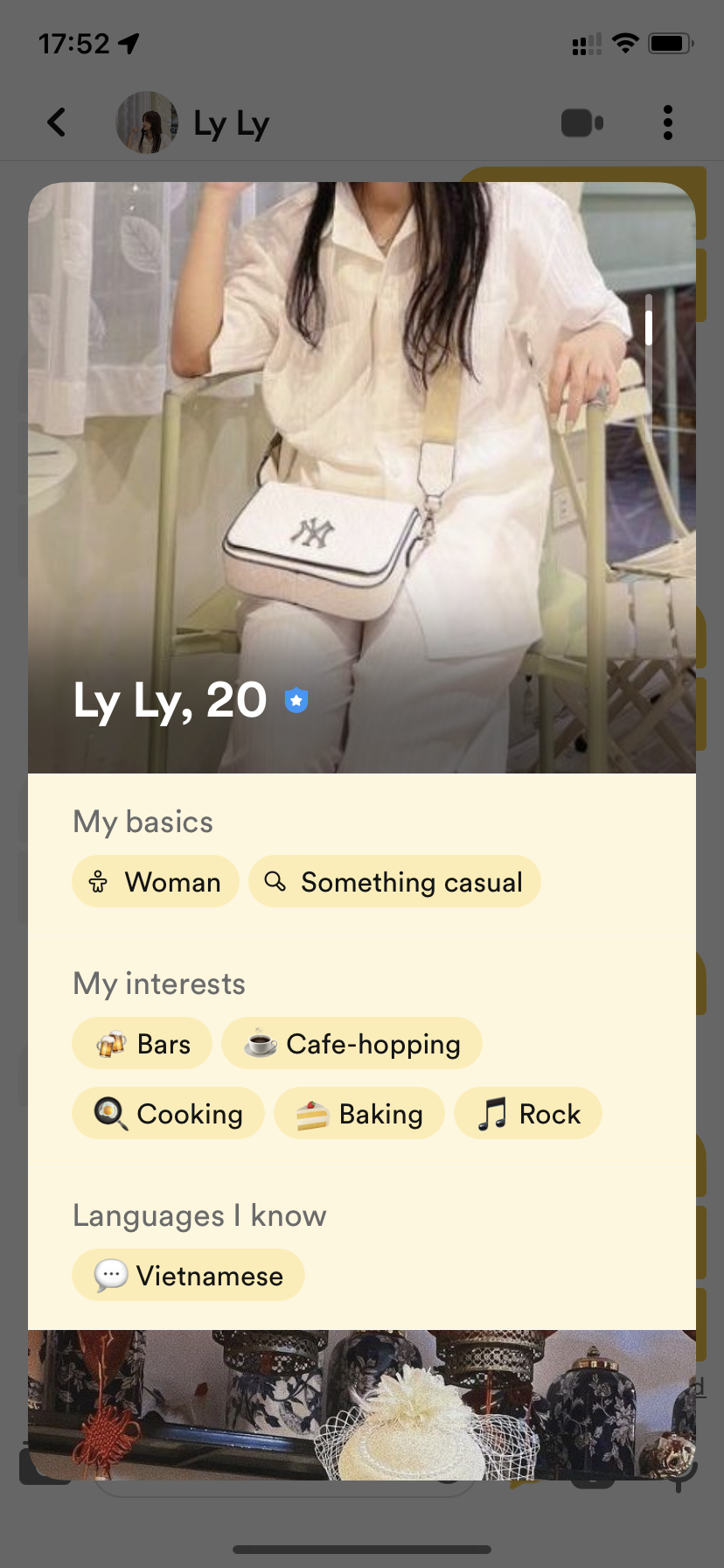Open the three-dot overflow menu
Screen dimensions: 724x1568
click(668, 122)
